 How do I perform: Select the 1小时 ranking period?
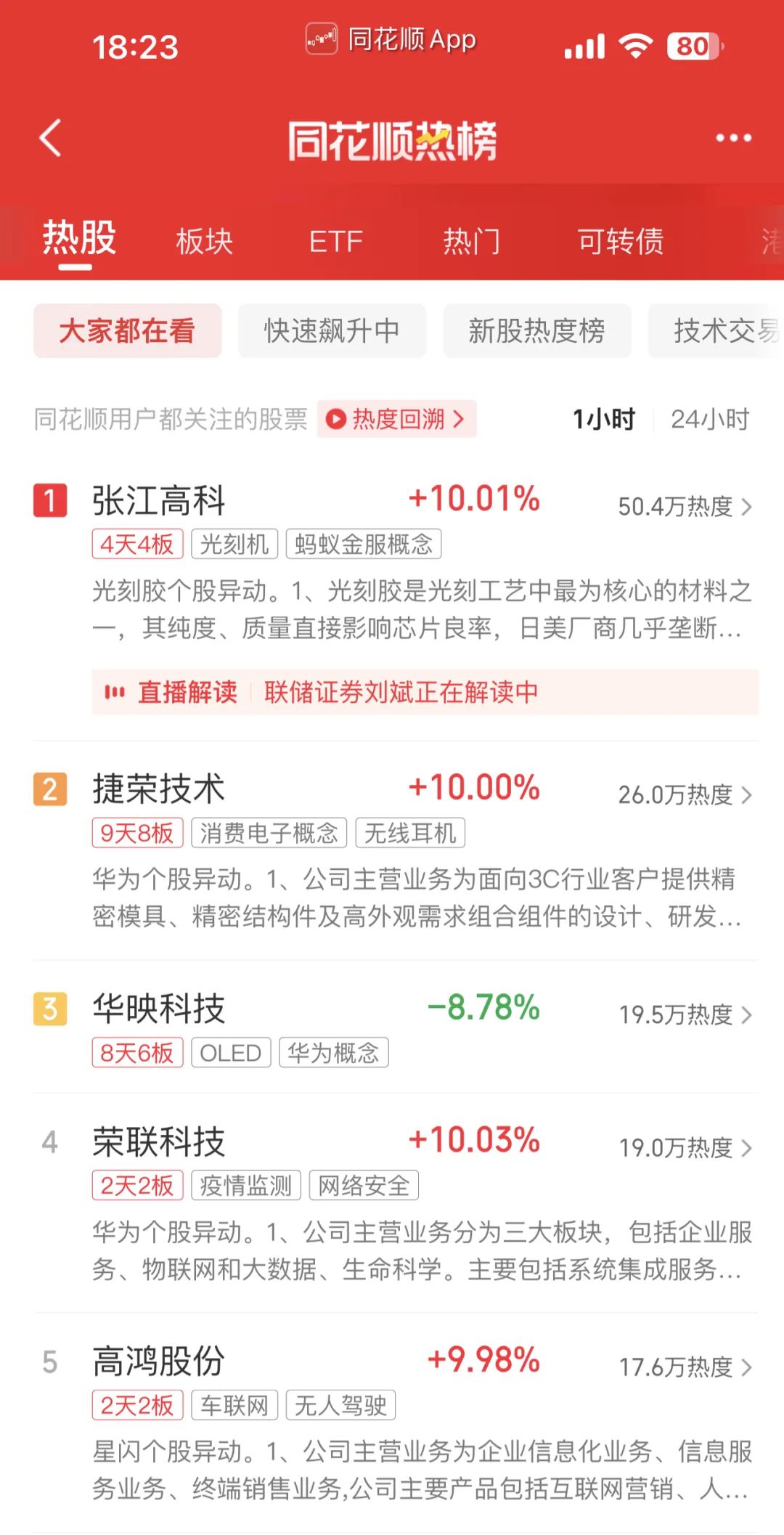603,419
